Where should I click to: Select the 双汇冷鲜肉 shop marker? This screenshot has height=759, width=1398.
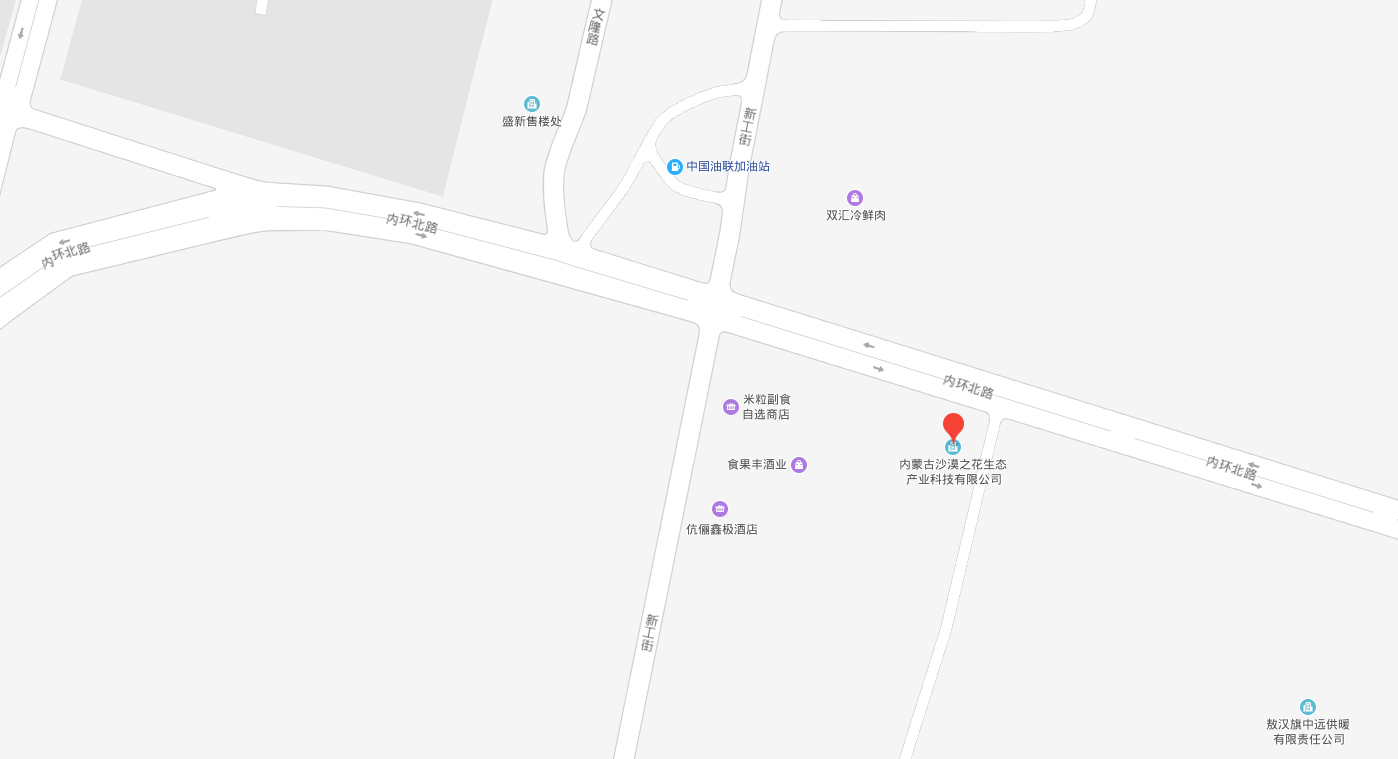pos(855,198)
